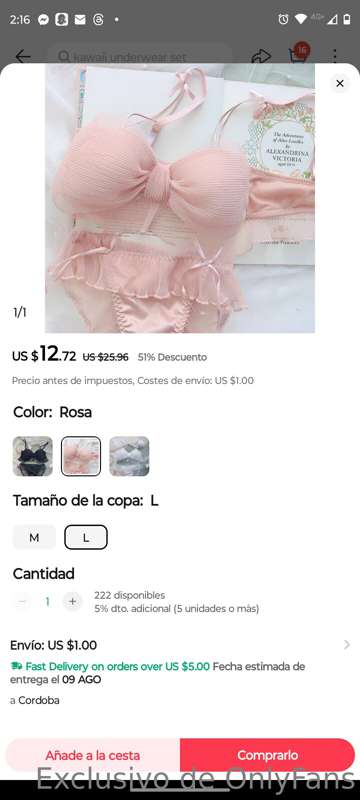Open shipping details chevron
This screenshot has height=800, width=360.
347,645
